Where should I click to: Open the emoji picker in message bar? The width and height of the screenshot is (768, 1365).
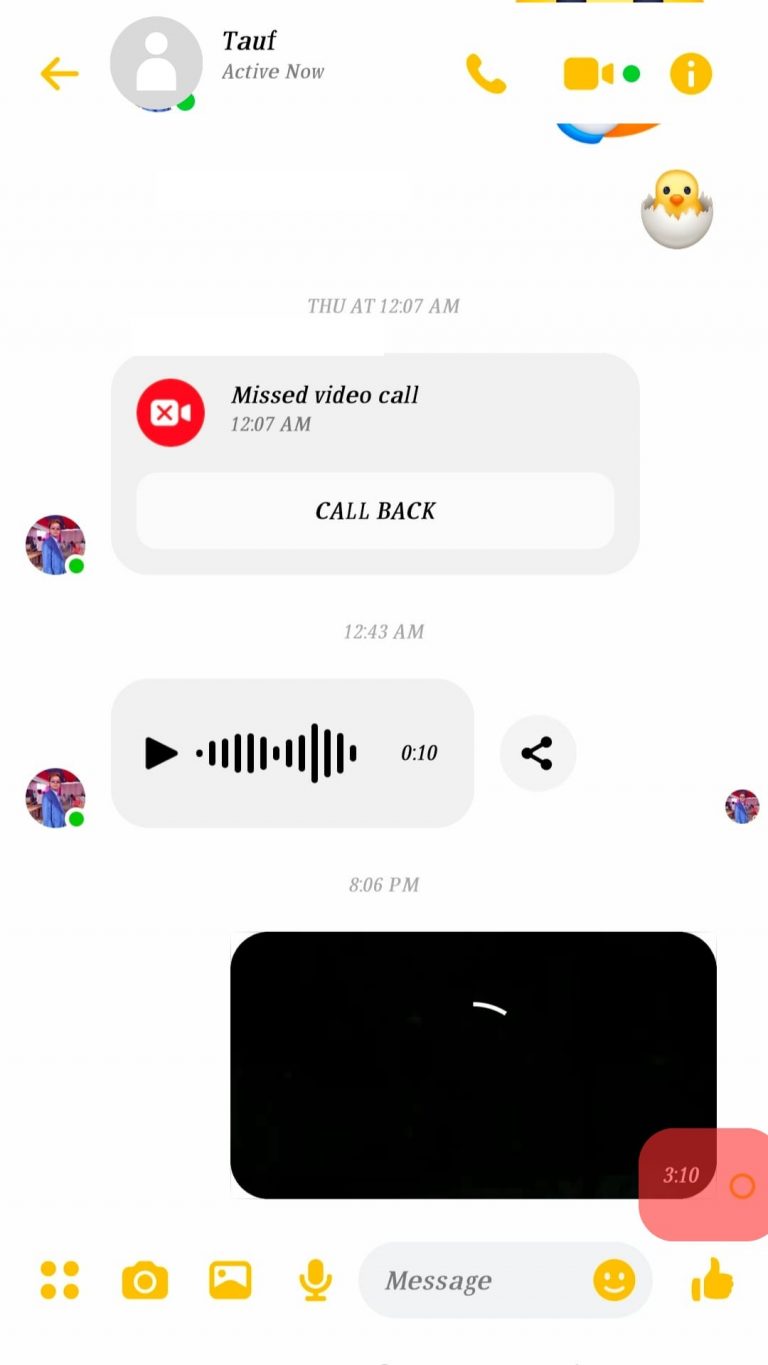pos(614,1280)
